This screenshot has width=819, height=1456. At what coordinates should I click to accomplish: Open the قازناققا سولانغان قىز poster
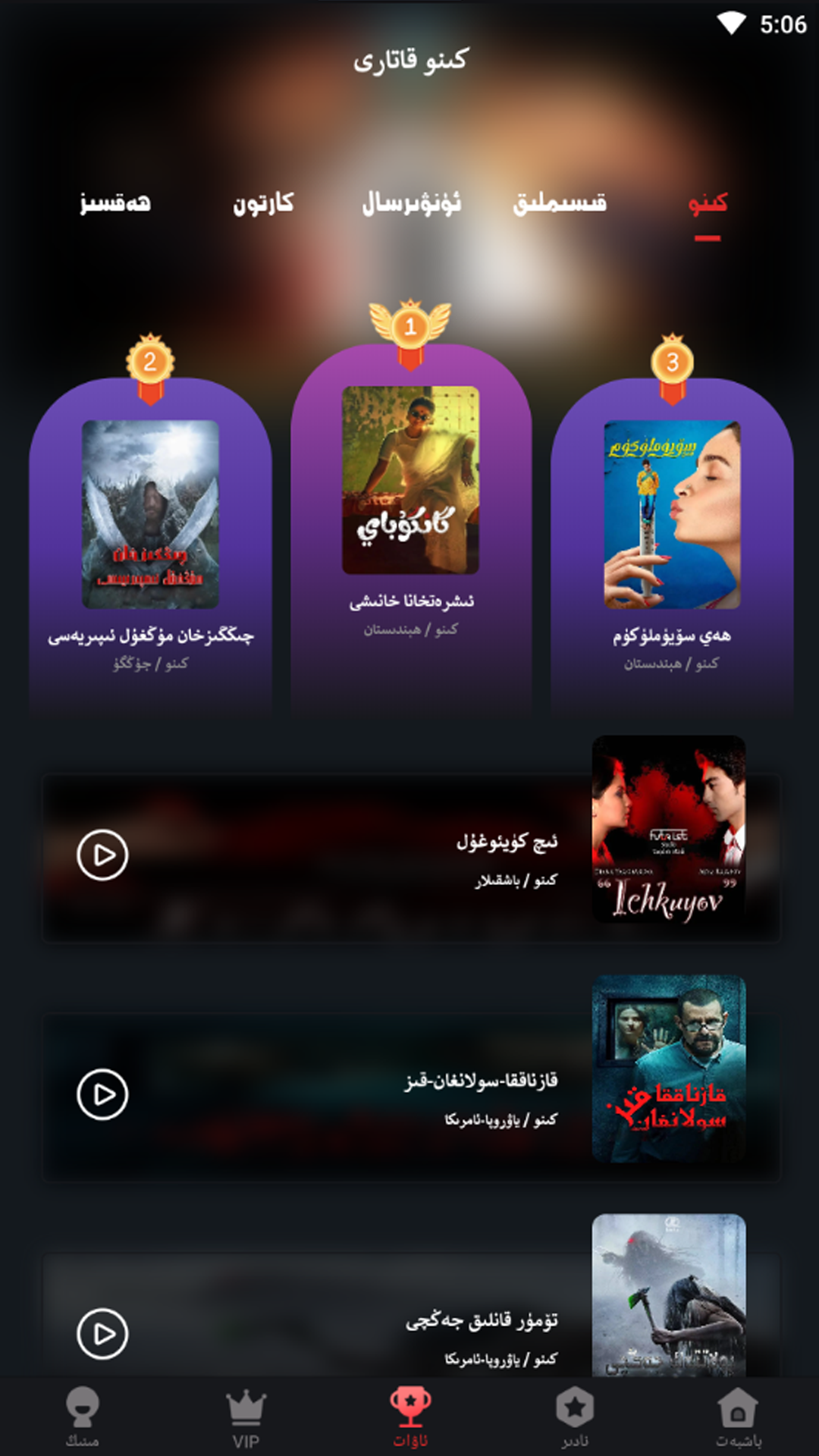point(669,1068)
